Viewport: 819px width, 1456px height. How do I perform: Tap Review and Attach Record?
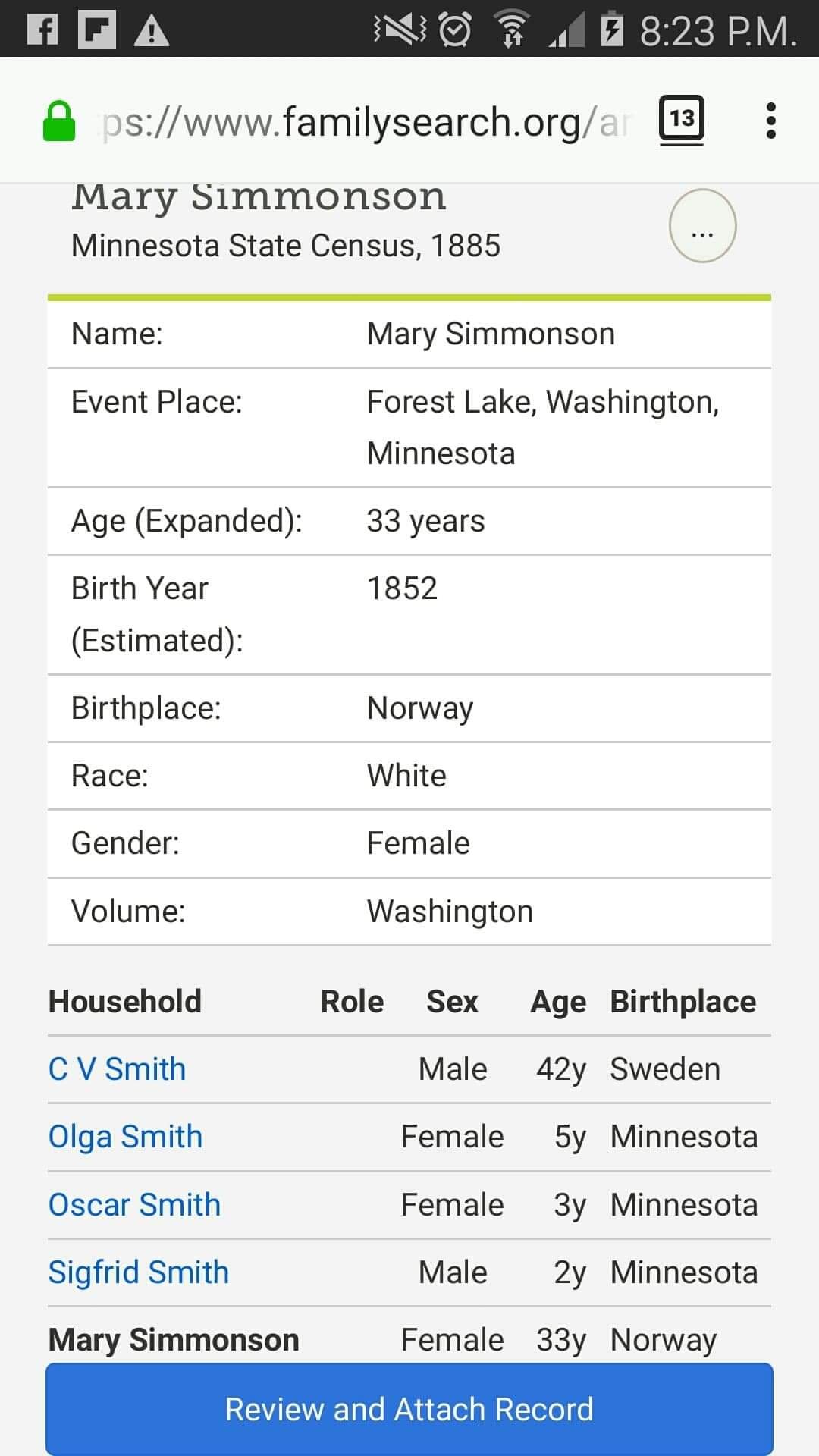pyautogui.click(x=409, y=1409)
